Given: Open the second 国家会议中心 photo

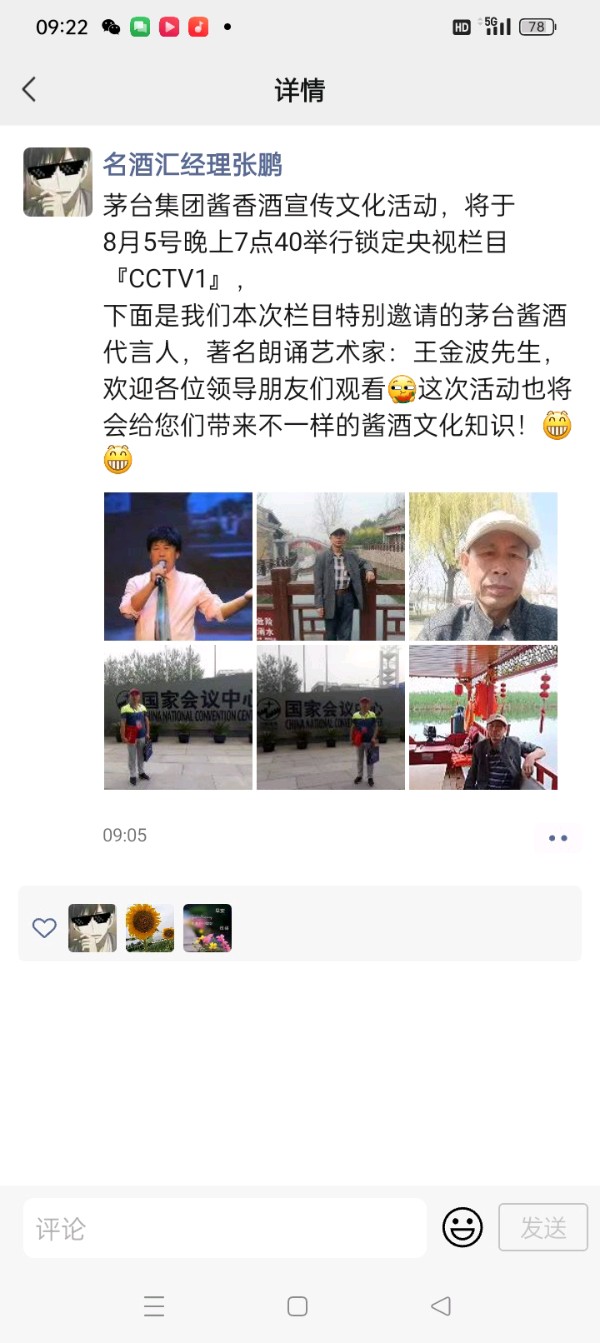Looking at the screenshot, I should [331, 717].
